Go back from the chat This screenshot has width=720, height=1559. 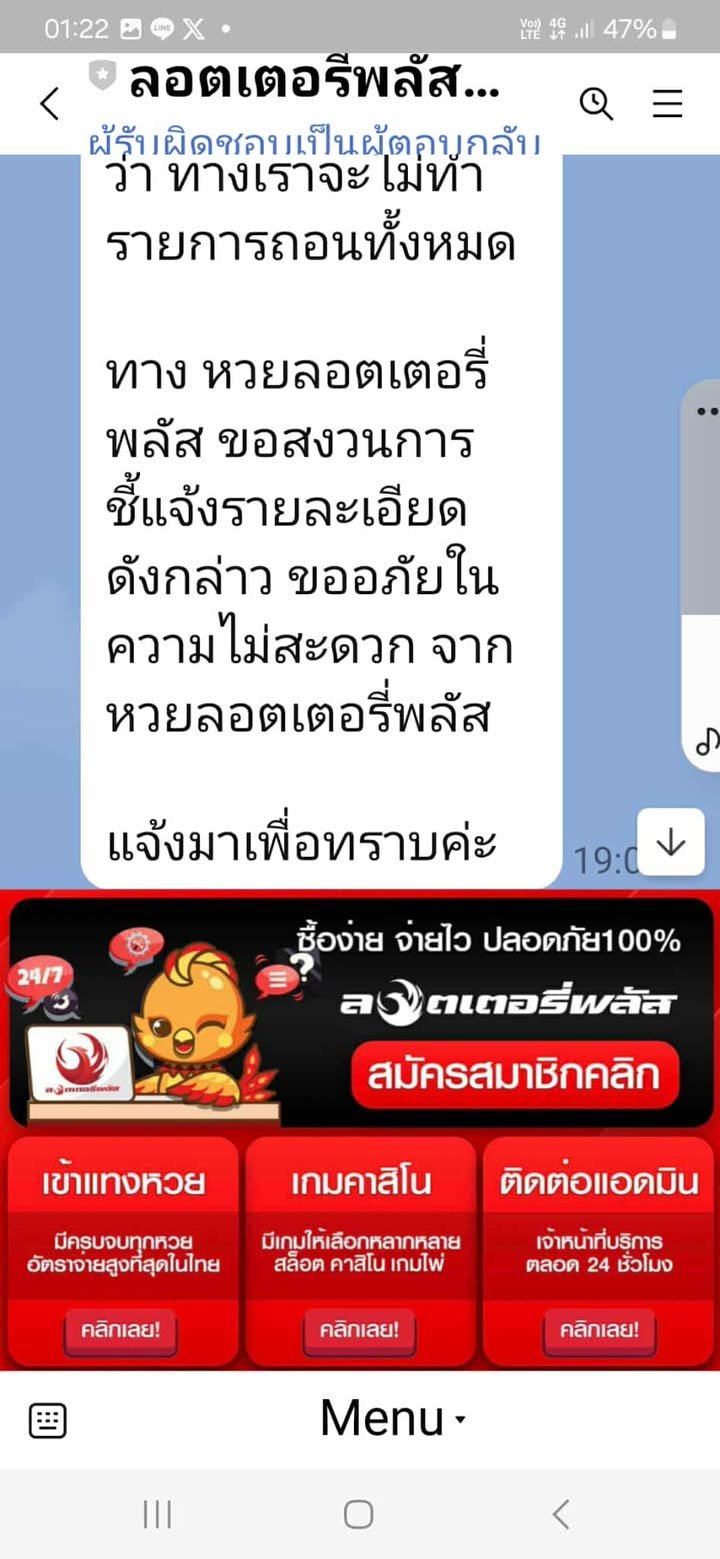(49, 103)
